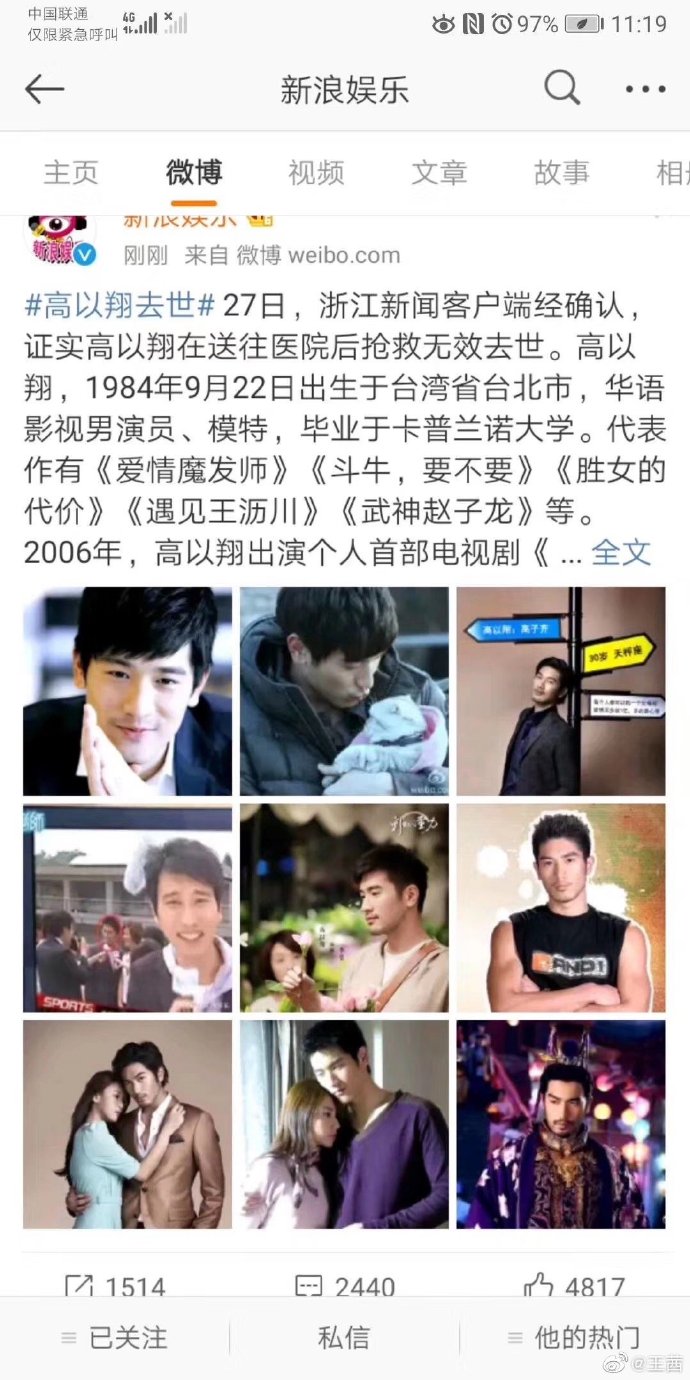Expand the post with 全文 link
Viewport: 690px width, 1380px height.
click(621, 552)
